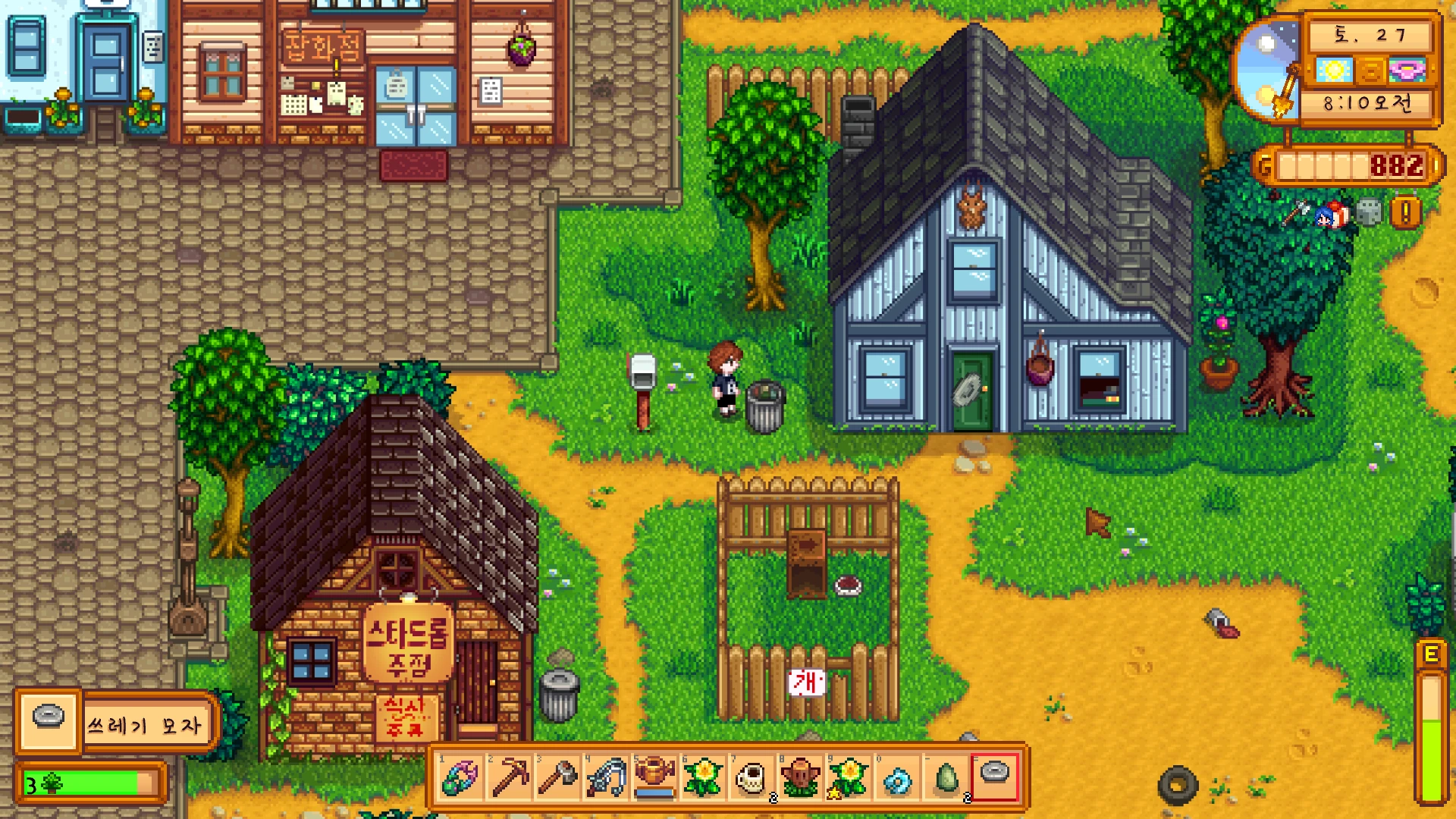Inspect the mailbox next to the player
Image resolution: width=1456 pixels, height=819 pixels.
(x=643, y=387)
